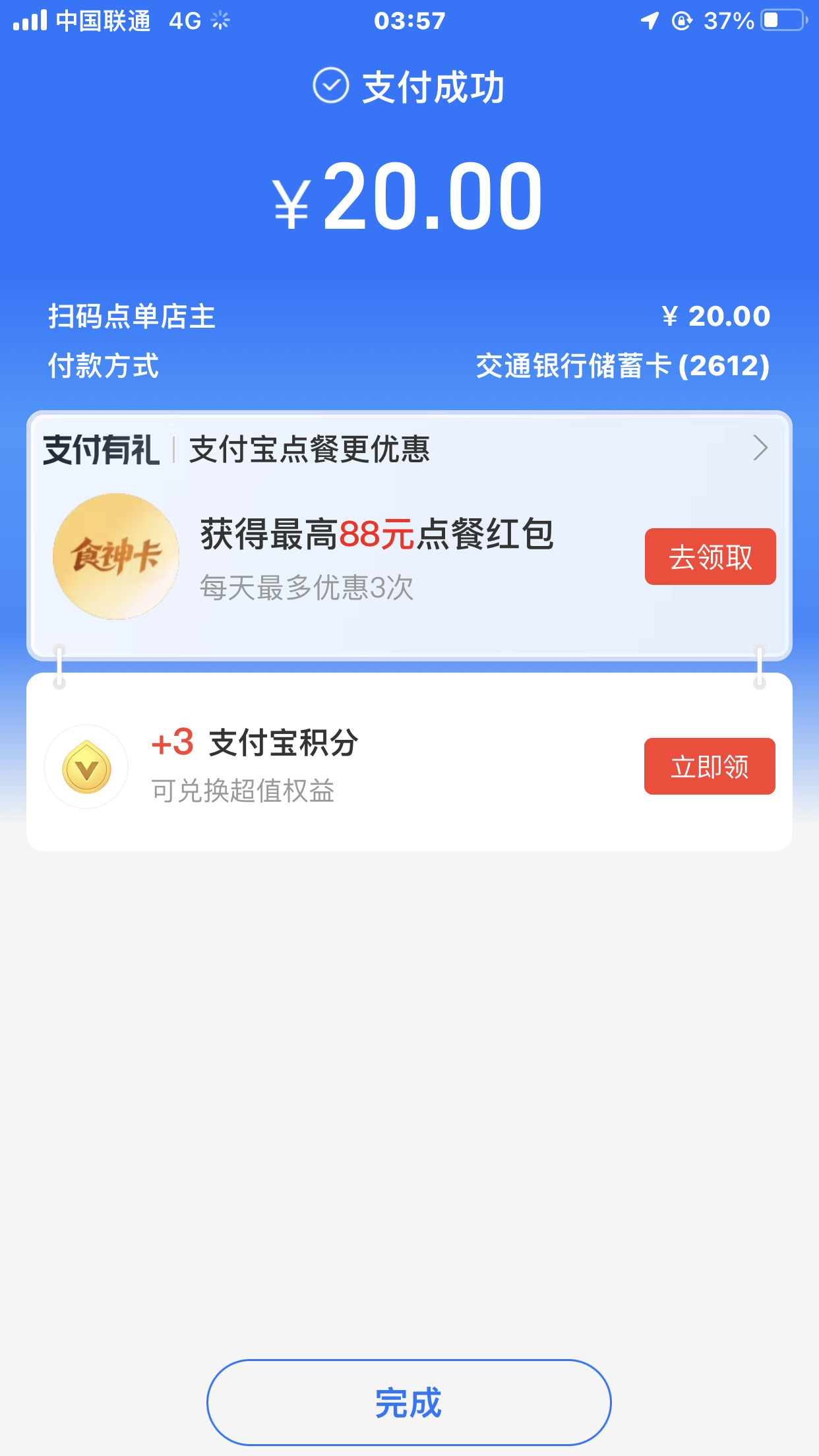This screenshot has width=819, height=1456.
Task: Select the 食神卡 gold card icon
Action: point(116,557)
